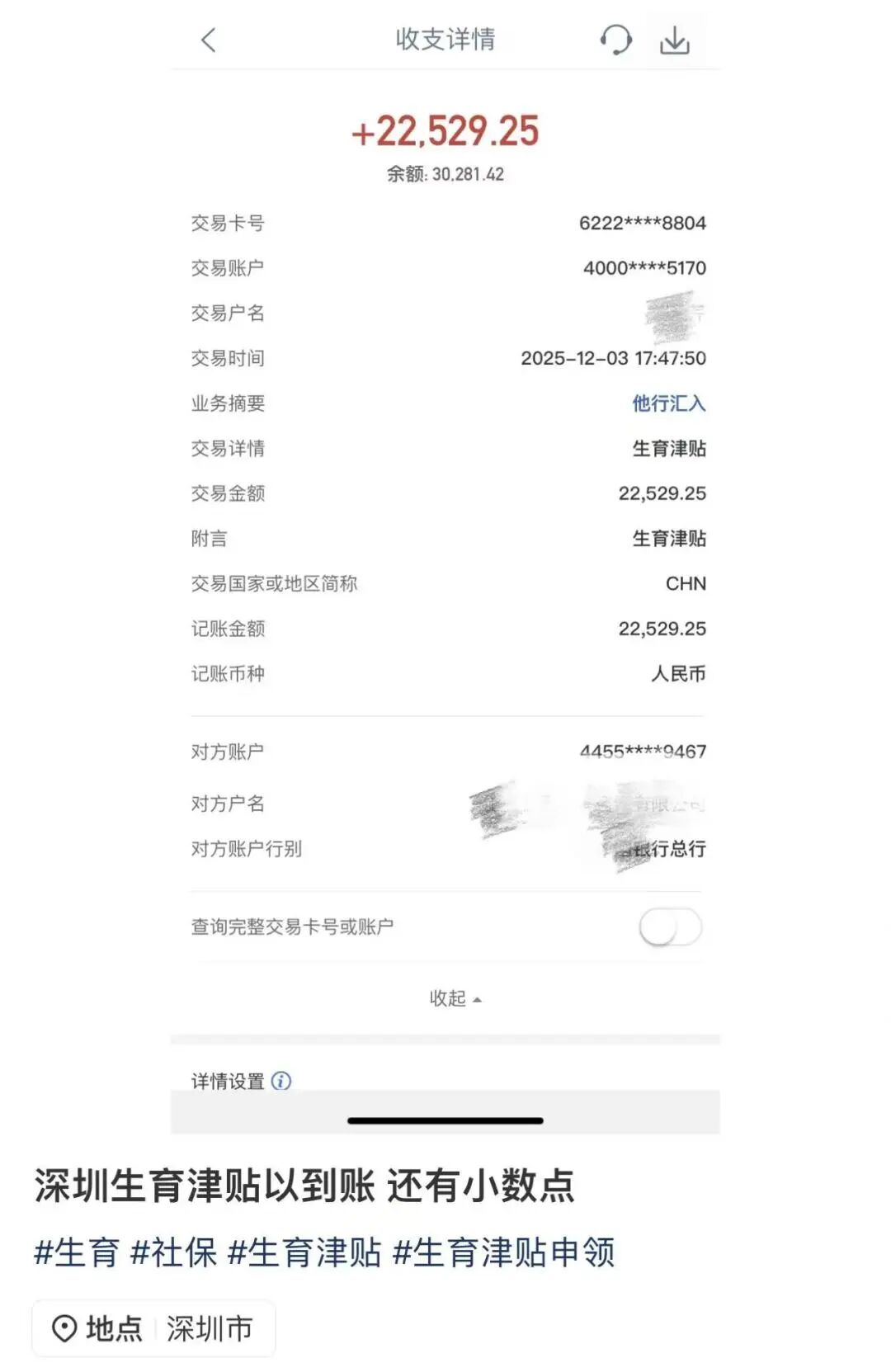This screenshot has width=891, height=1372.
Task: Open the 深圳市 location chip
Action: pos(154,1328)
